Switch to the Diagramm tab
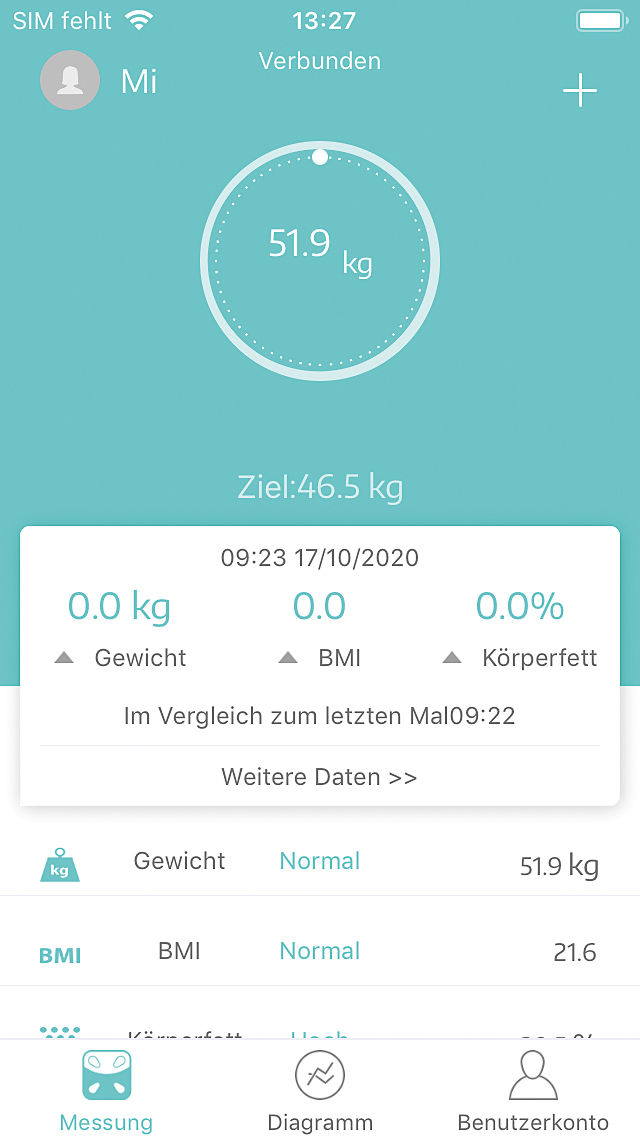640x1136 pixels. point(320,1091)
